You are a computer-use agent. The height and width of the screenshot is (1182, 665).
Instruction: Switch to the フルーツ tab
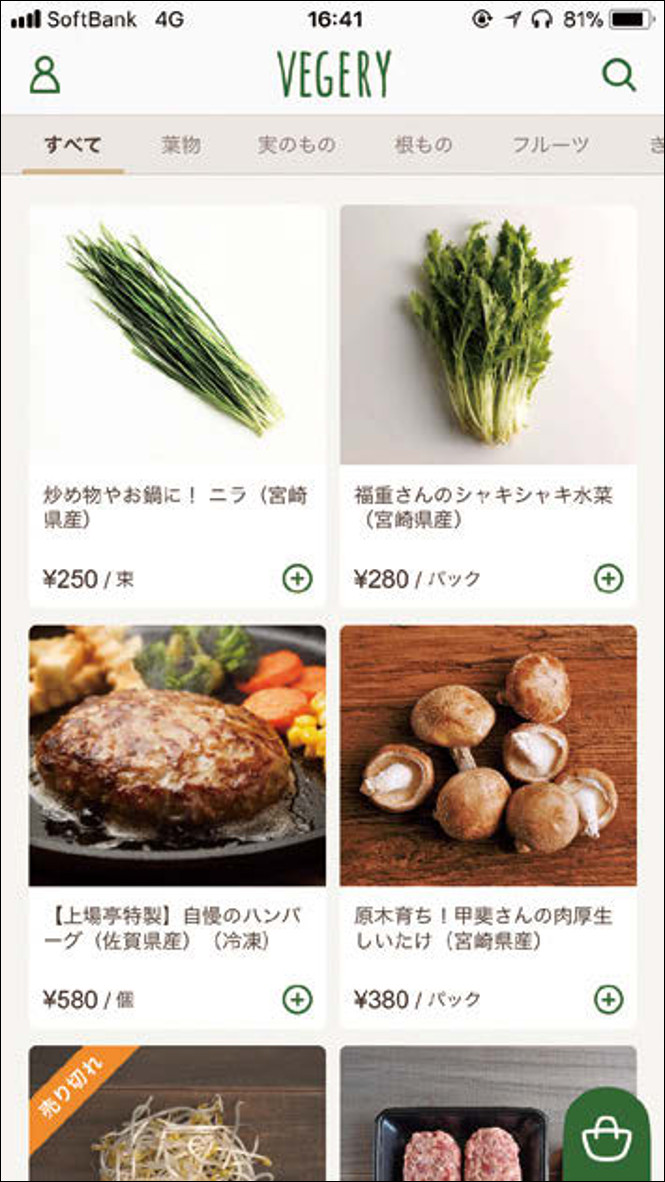click(550, 145)
